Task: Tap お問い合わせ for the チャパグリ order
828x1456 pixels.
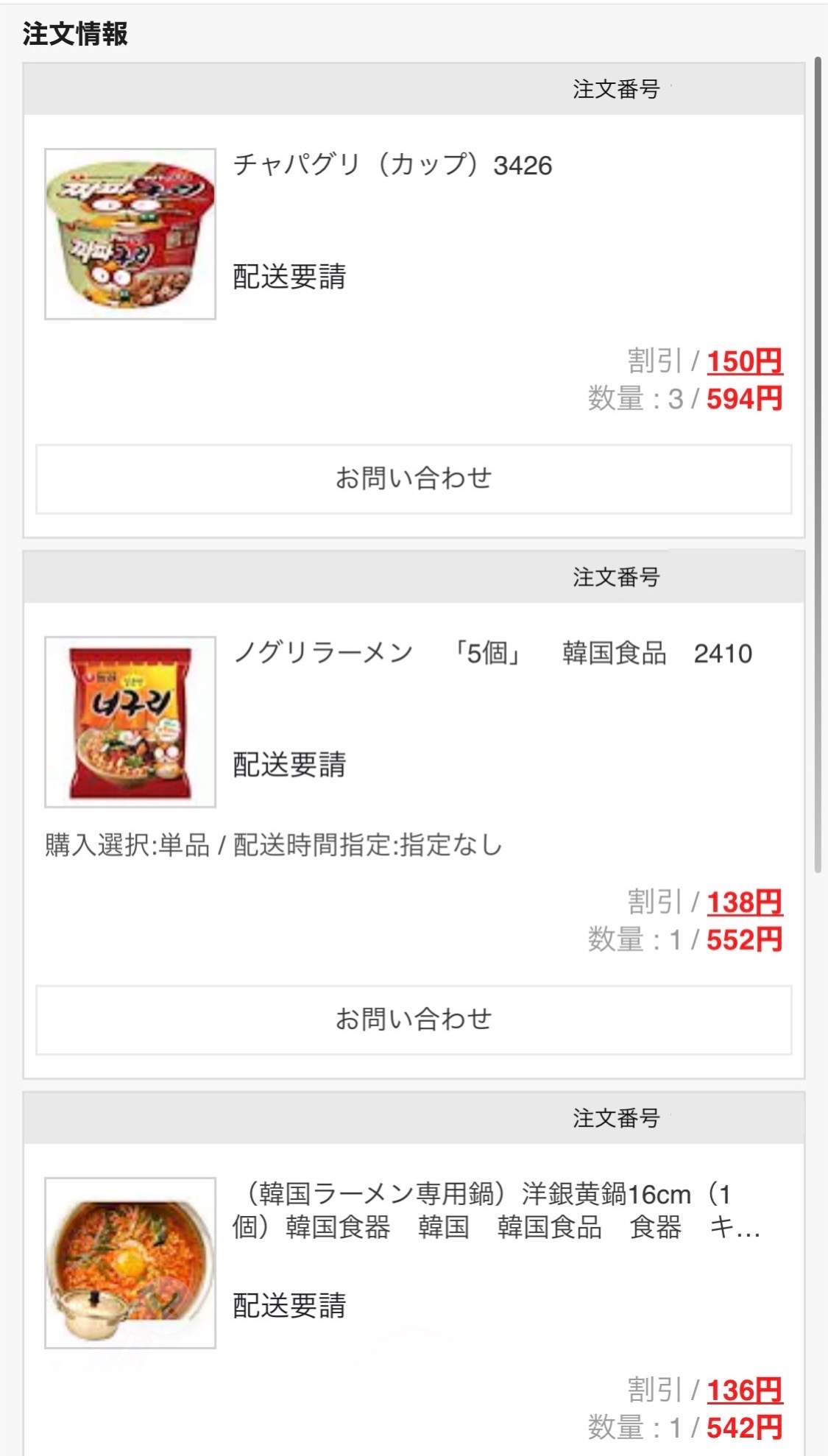Action: point(414,478)
